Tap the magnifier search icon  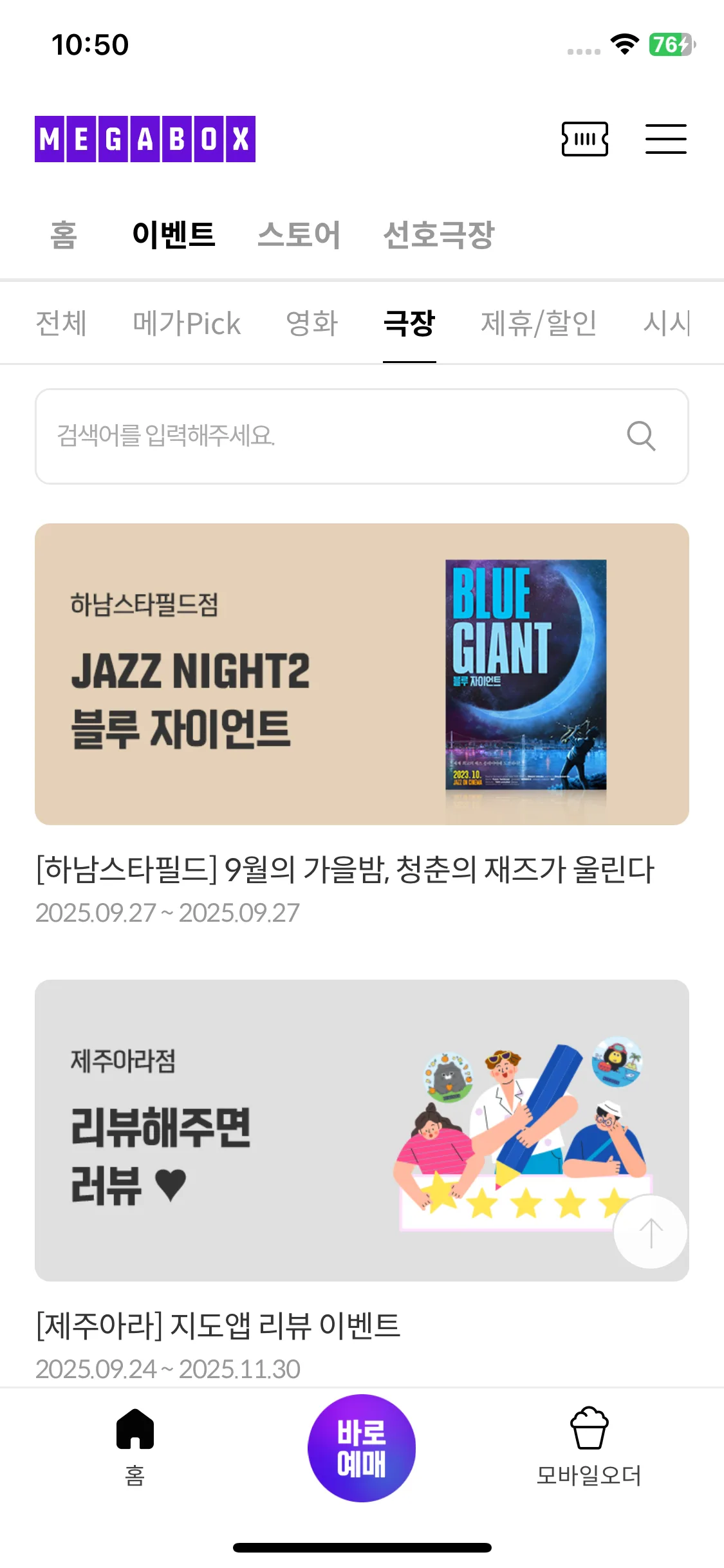click(x=641, y=436)
